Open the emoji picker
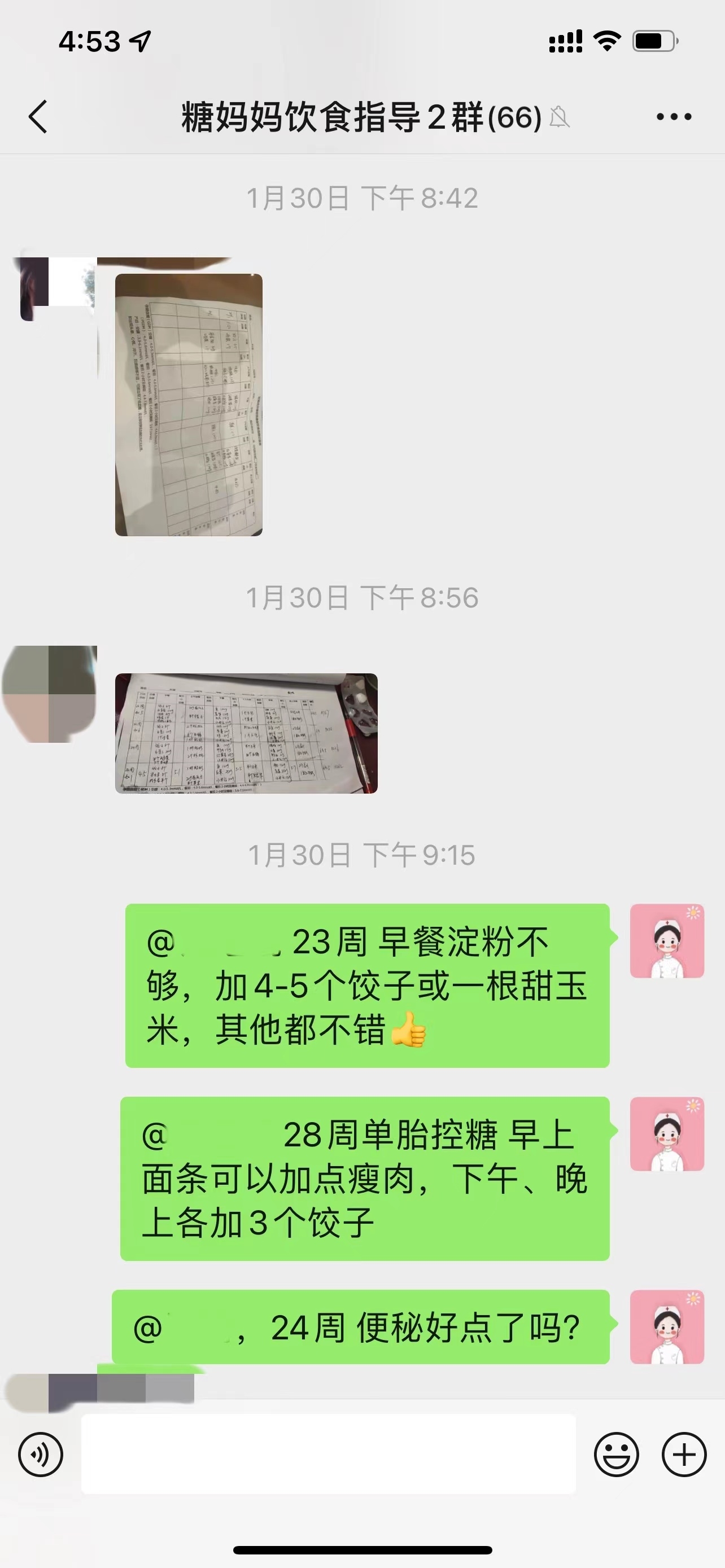This screenshot has width=725, height=1568. pos(616,1455)
